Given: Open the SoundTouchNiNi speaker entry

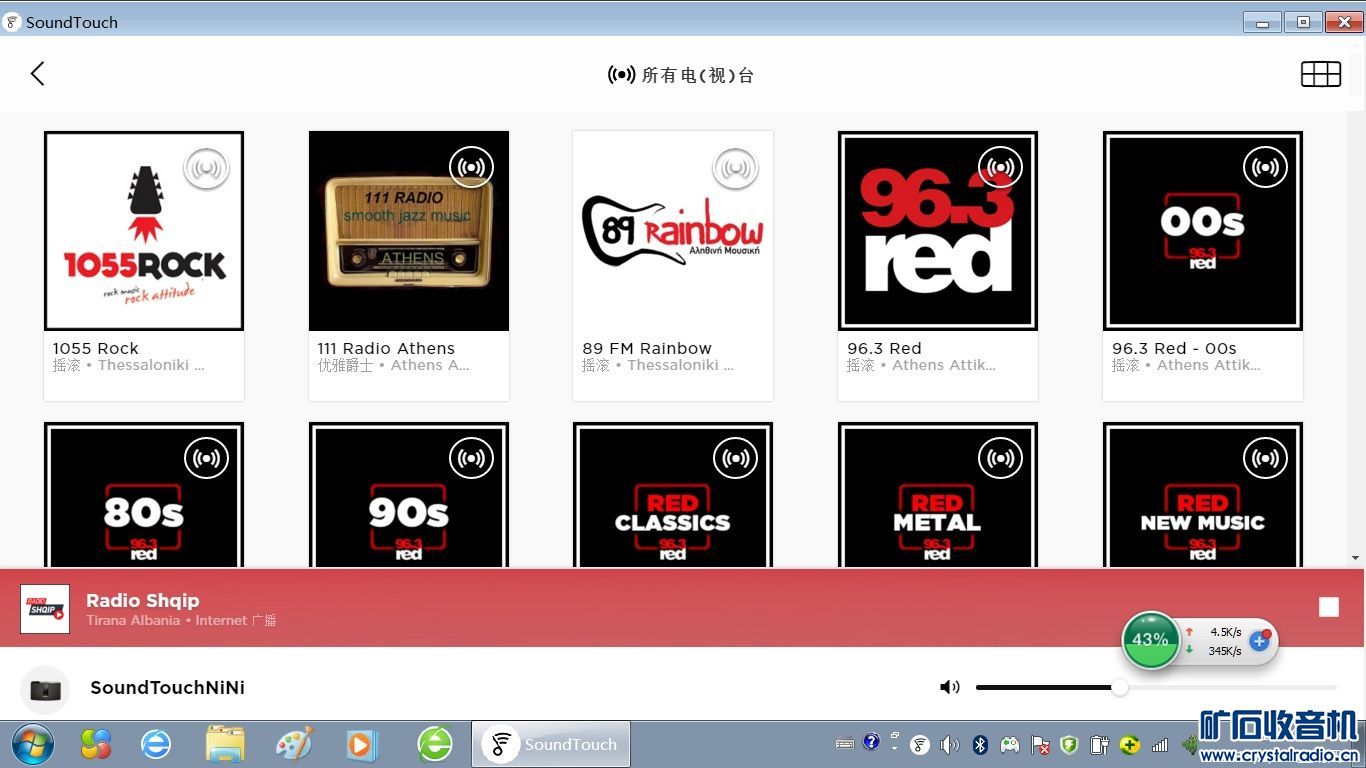Looking at the screenshot, I should pos(167,688).
